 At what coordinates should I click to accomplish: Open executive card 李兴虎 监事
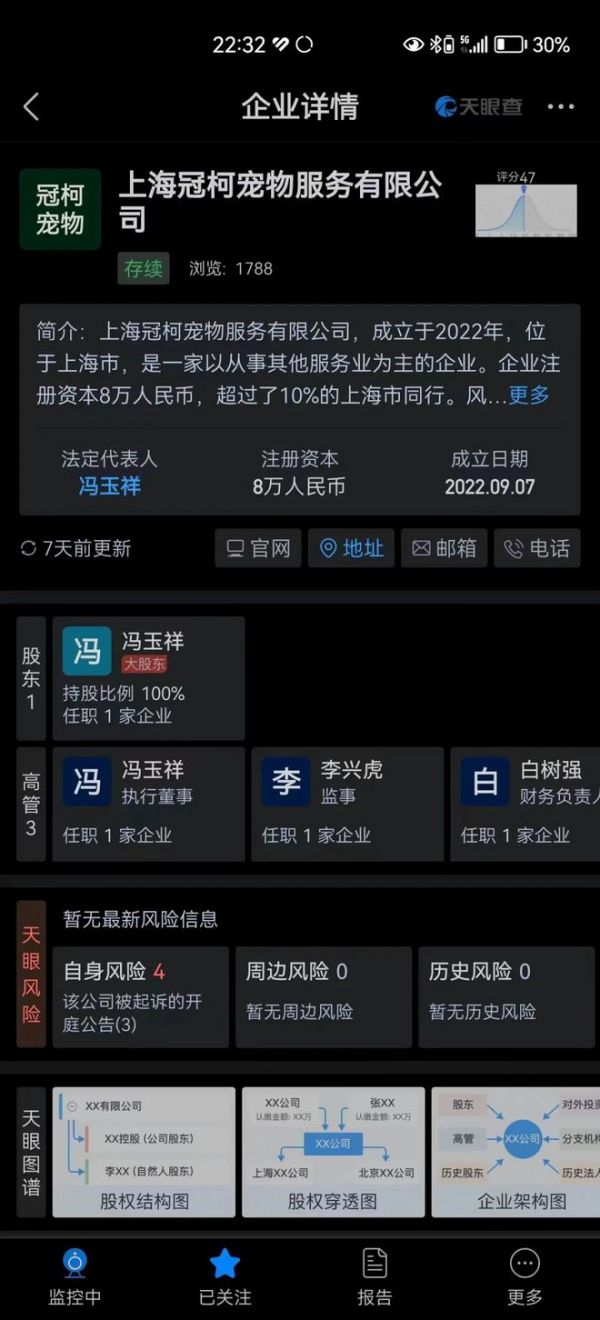click(346, 803)
